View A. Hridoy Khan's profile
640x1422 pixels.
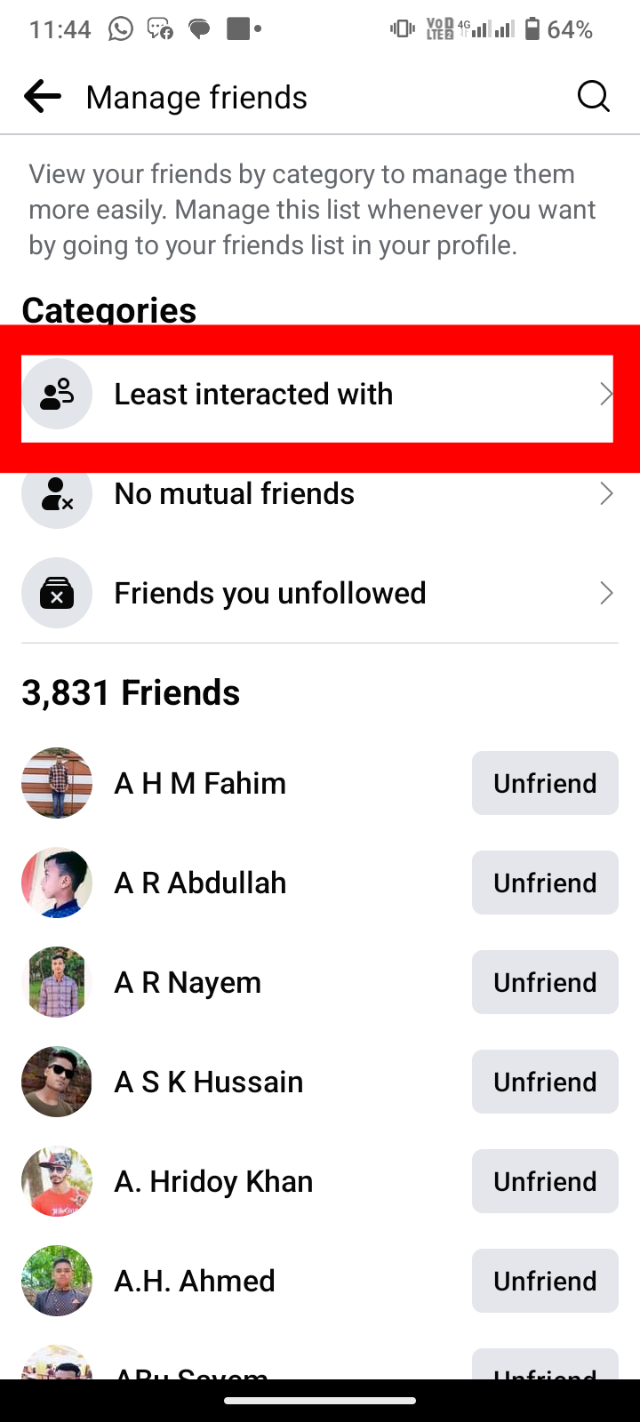pyautogui.click(x=213, y=1181)
